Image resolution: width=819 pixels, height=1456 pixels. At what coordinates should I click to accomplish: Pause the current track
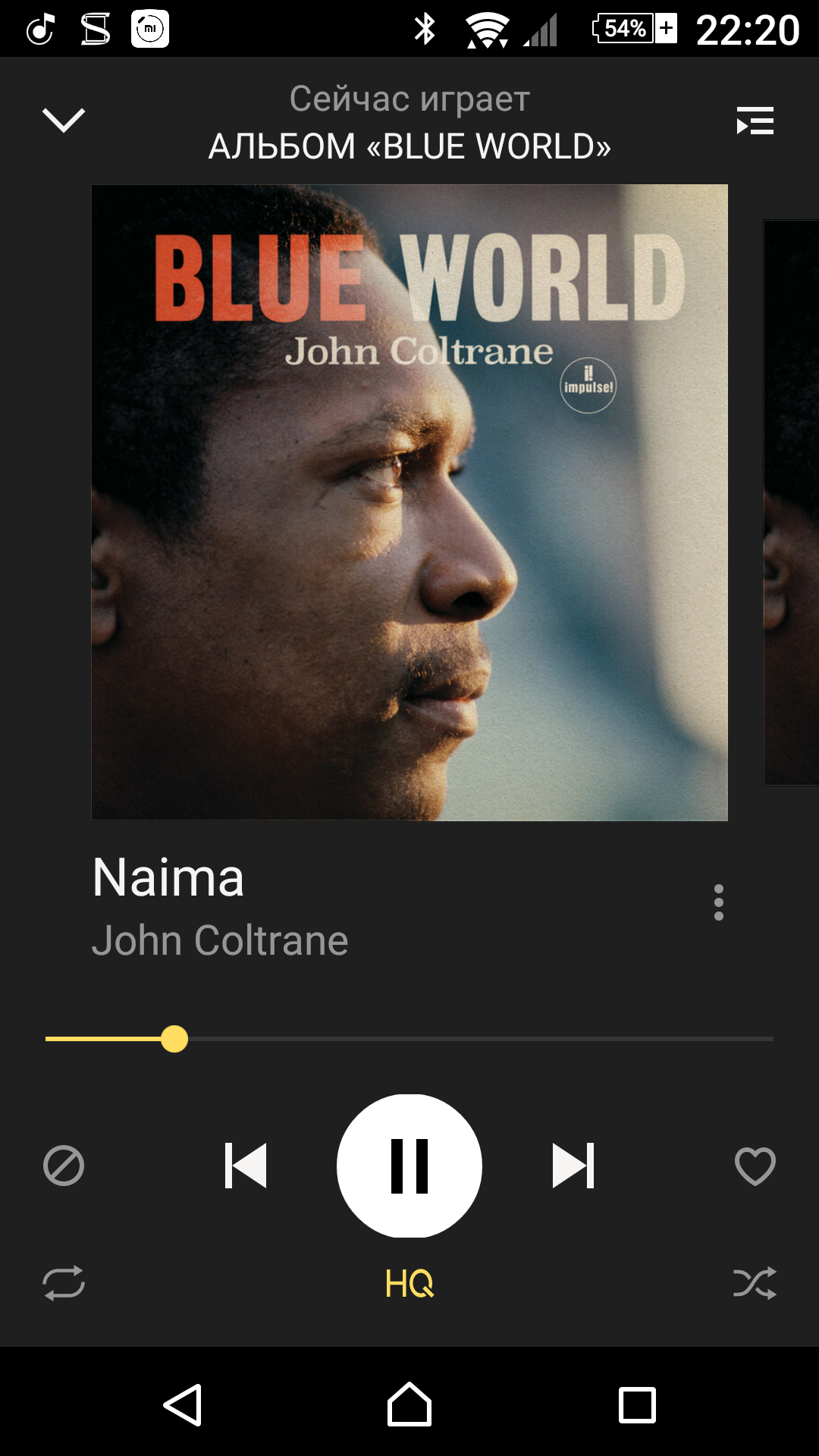pos(409,1166)
